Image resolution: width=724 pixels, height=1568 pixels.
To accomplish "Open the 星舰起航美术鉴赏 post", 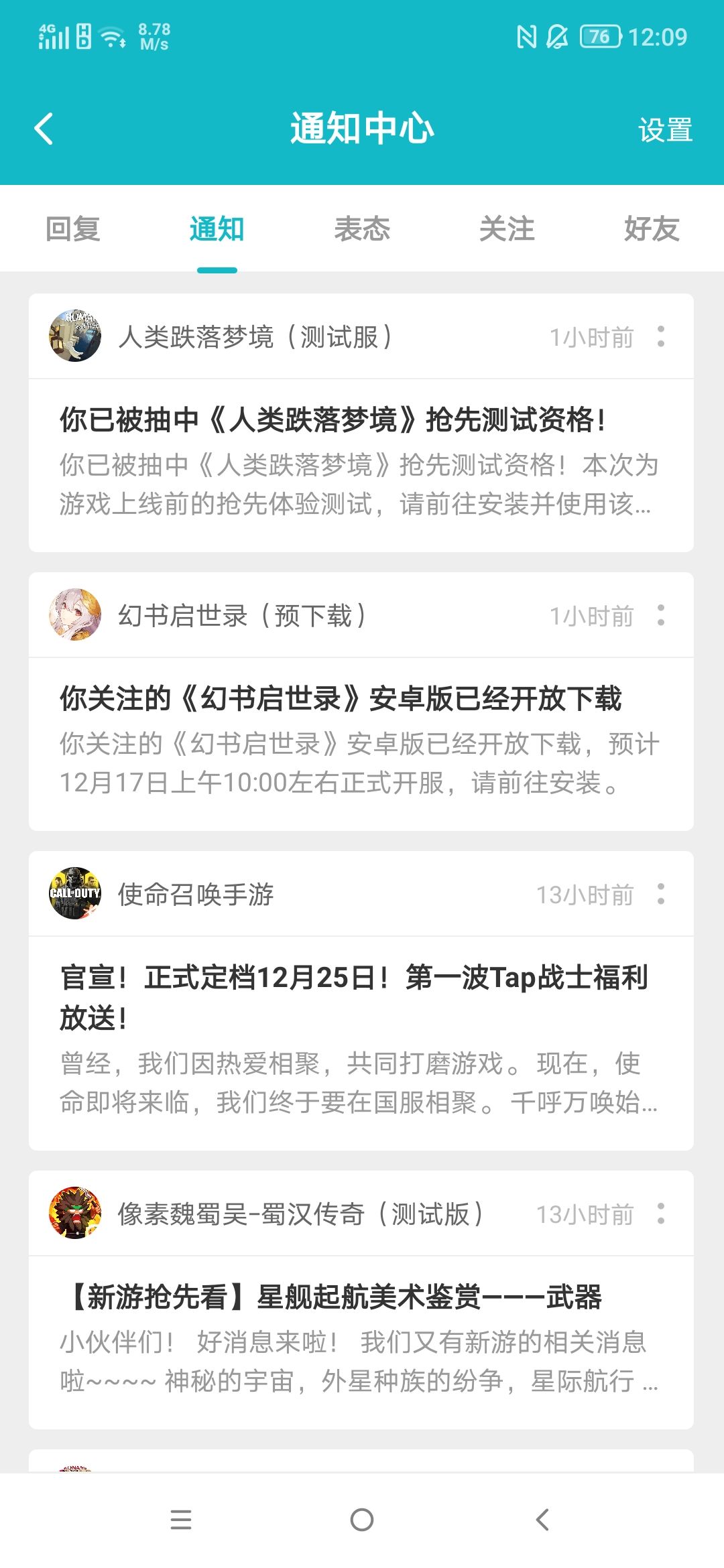I will click(361, 1342).
